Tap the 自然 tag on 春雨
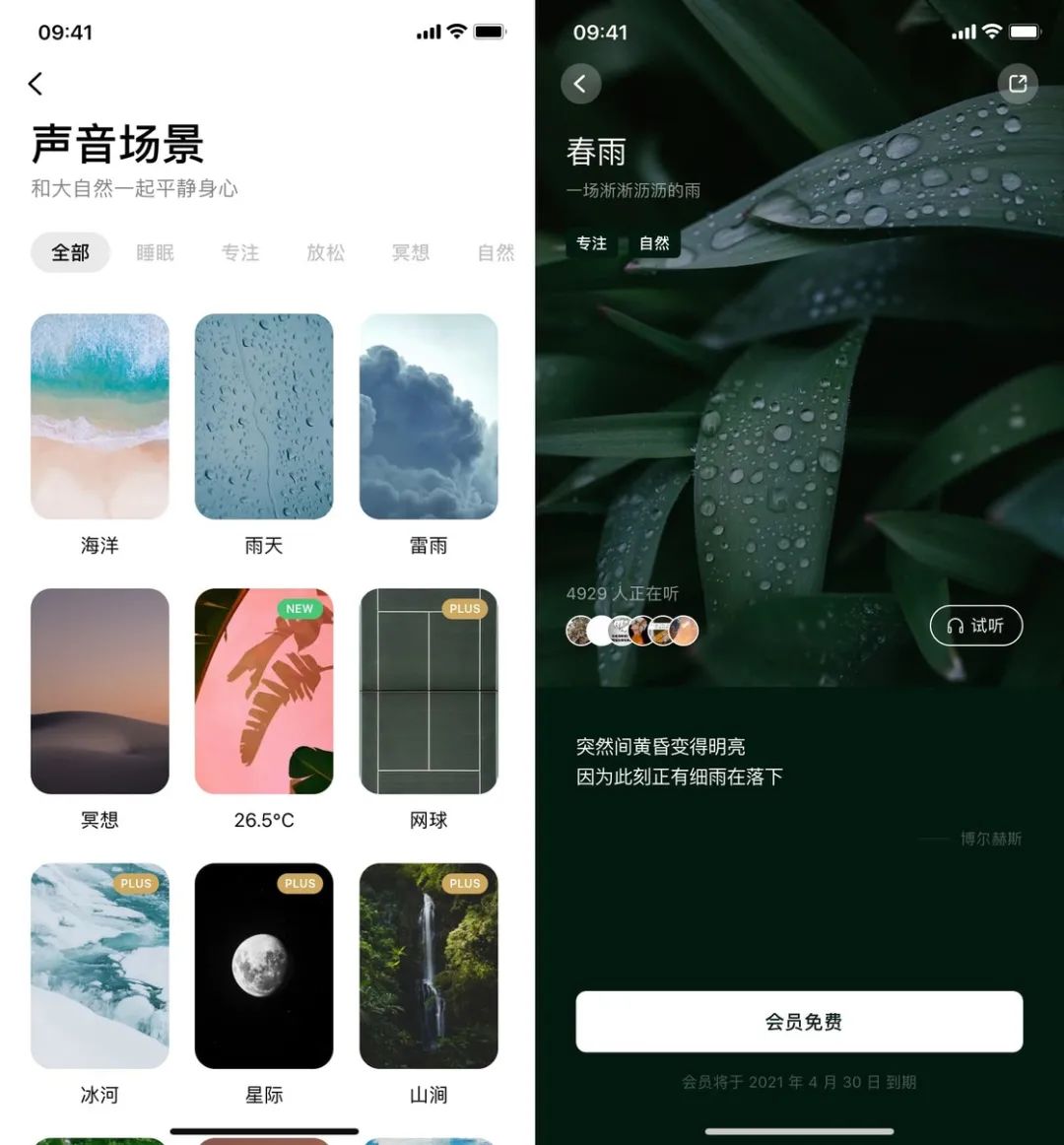This screenshot has height=1145, width=1064. coord(654,242)
